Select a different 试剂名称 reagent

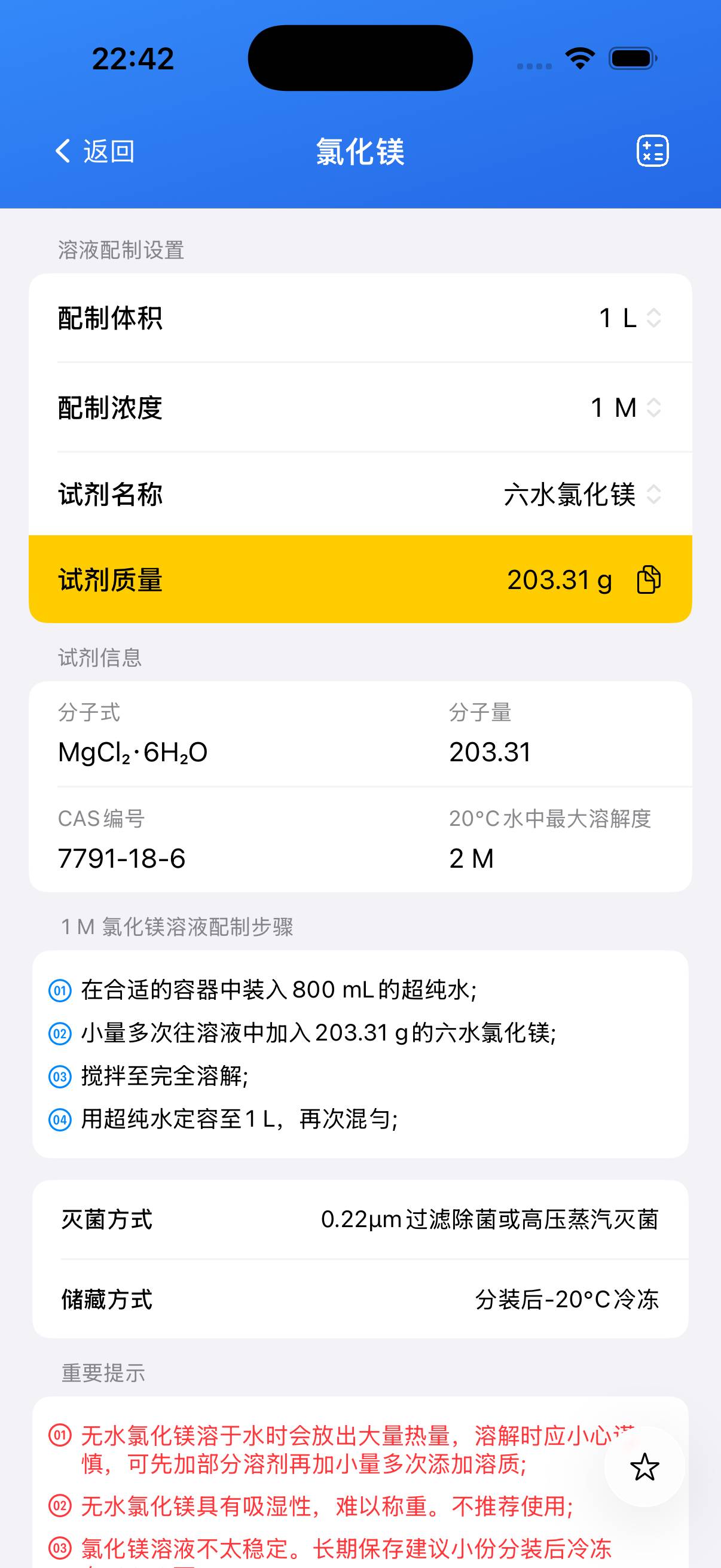581,494
